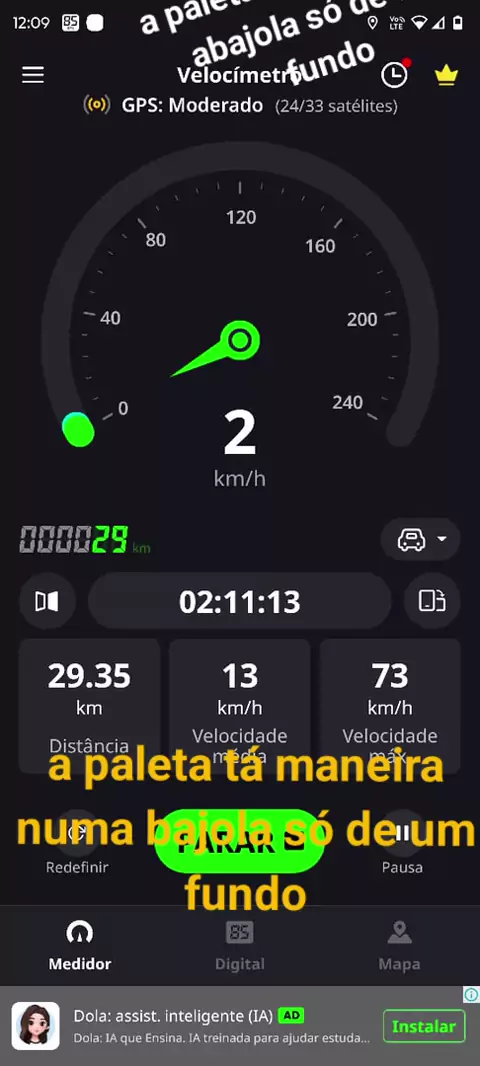Select the Medidor tab
The image size is (480, 1066).
[80, 946]
